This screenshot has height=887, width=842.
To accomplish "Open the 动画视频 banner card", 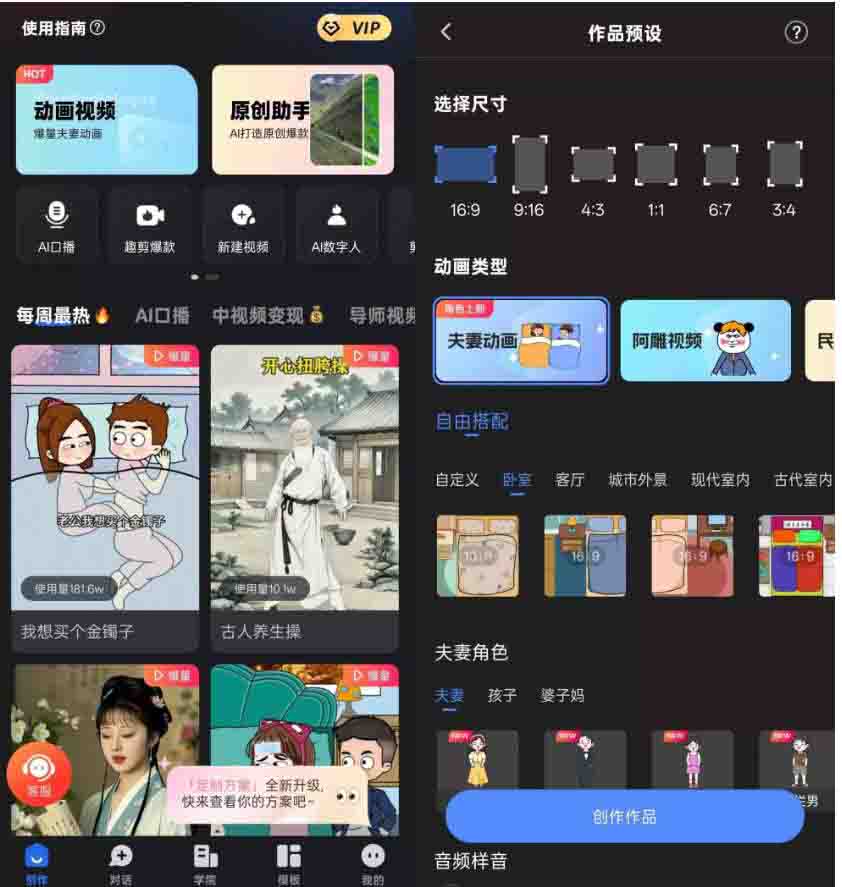I will click(107, 120).
